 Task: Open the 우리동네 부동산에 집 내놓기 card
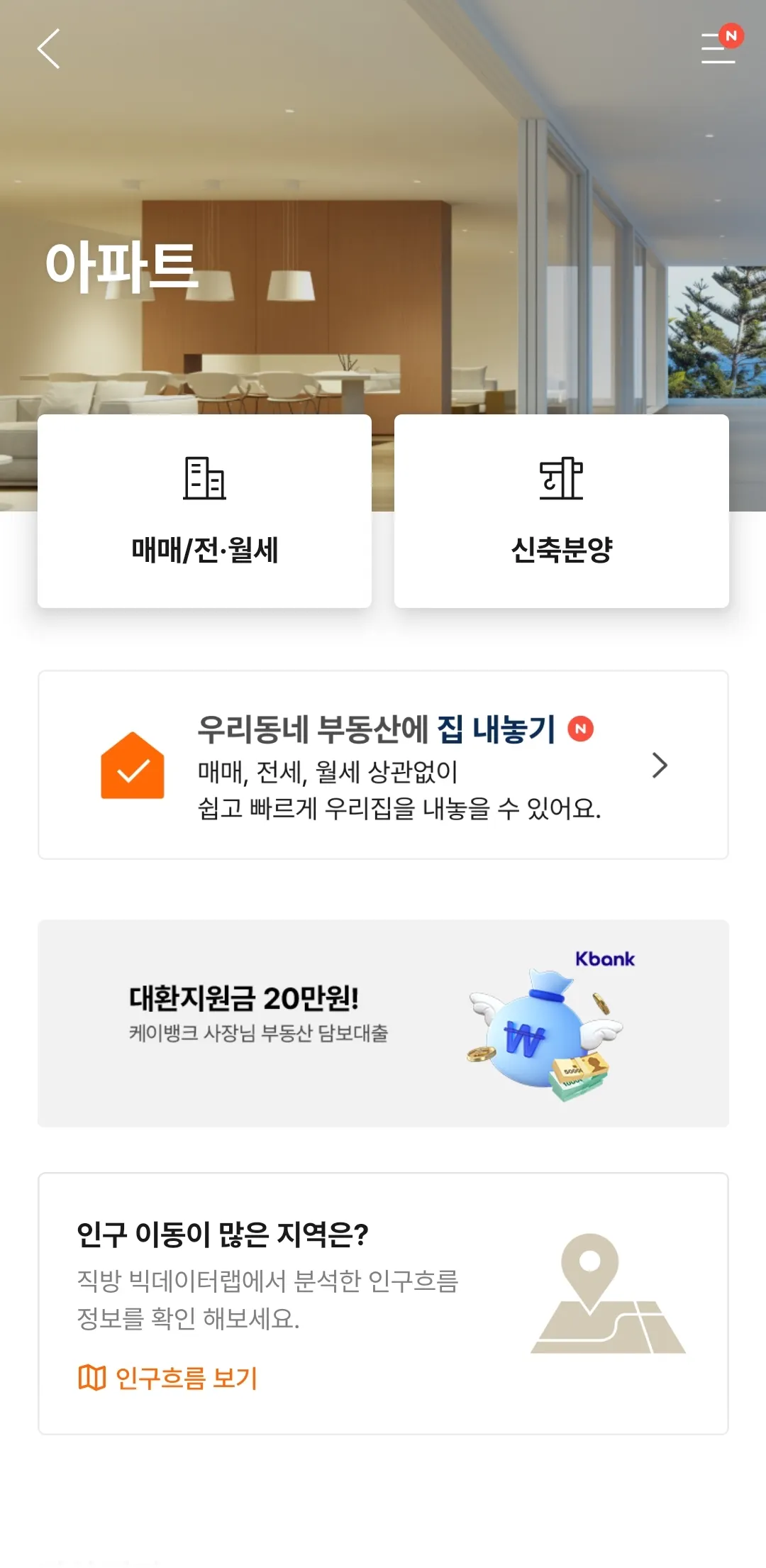tap(383, 765)
